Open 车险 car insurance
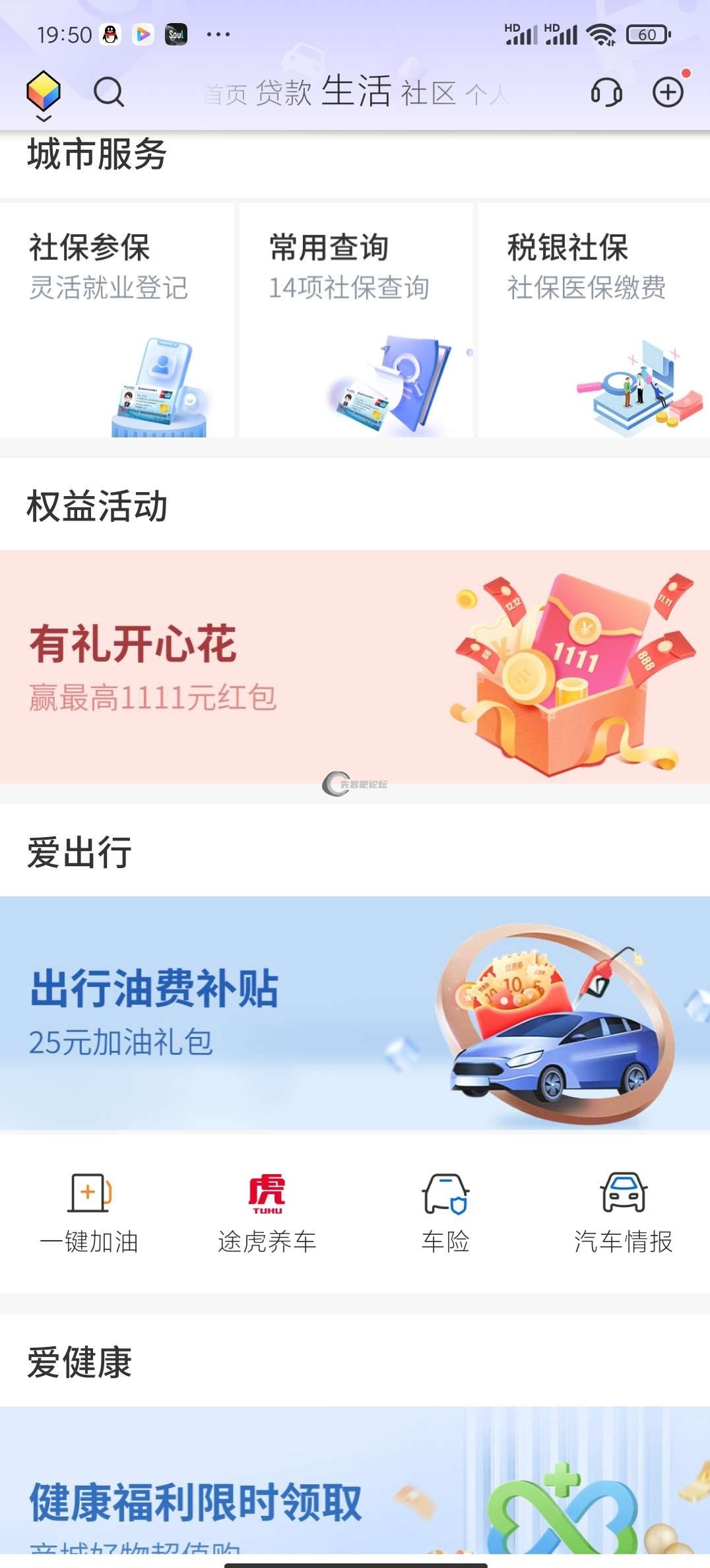The height and width of the screenshot is (1568, 710). tap(445, 1212)
